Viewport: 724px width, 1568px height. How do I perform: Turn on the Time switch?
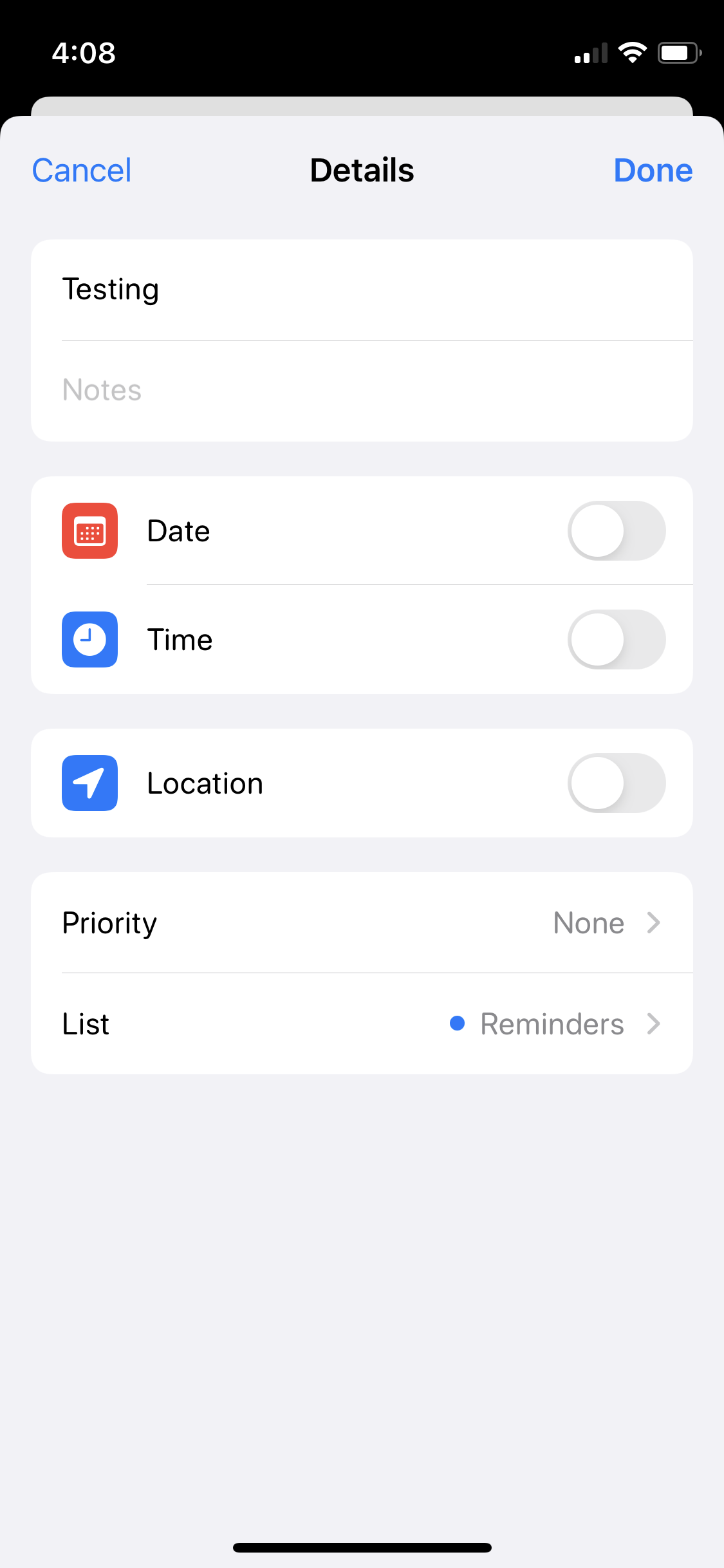click(616, 640)
